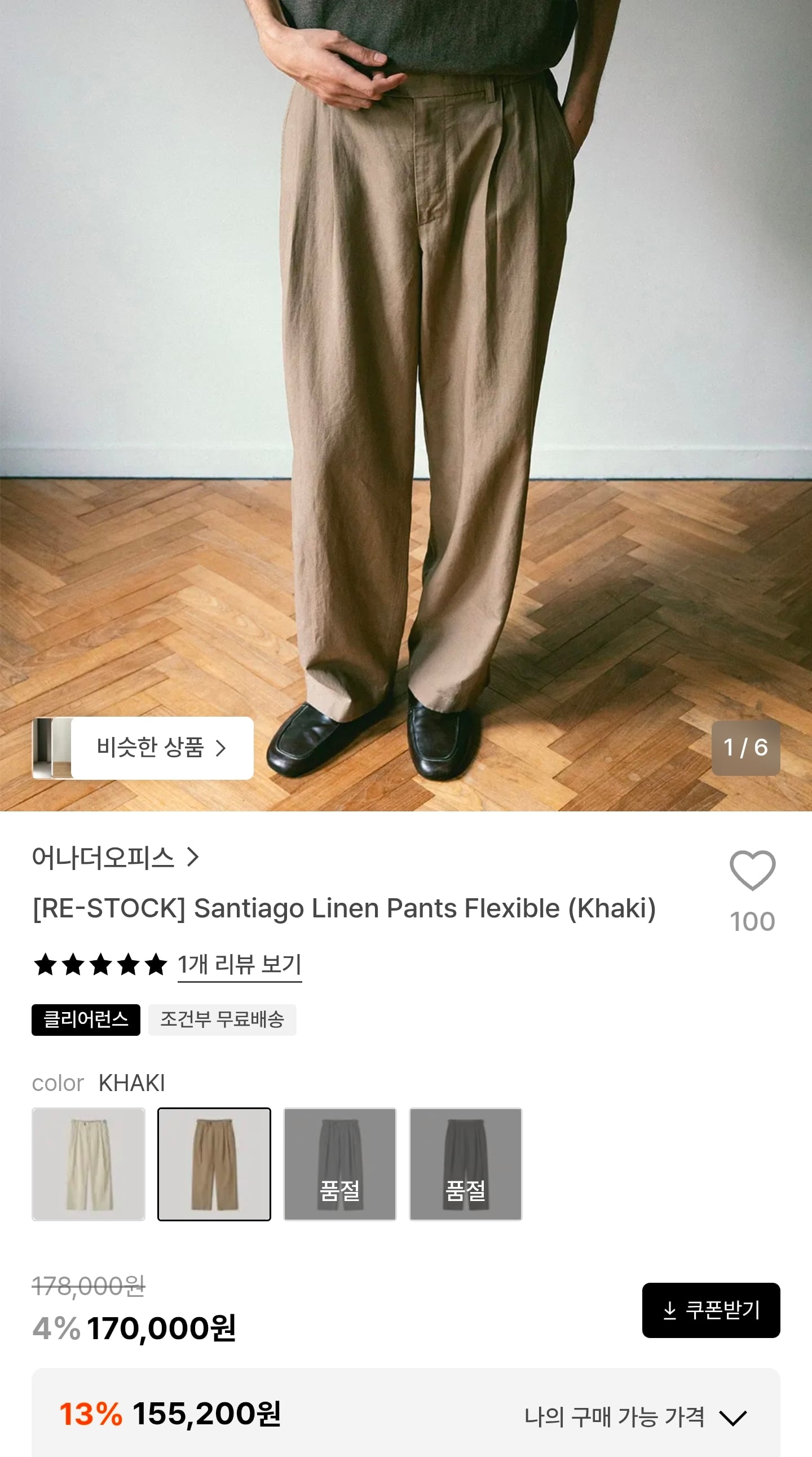Viewport: 812px width, 1457px height.
Task: Select the khaki color swatch
Action: pos(214,1164)
